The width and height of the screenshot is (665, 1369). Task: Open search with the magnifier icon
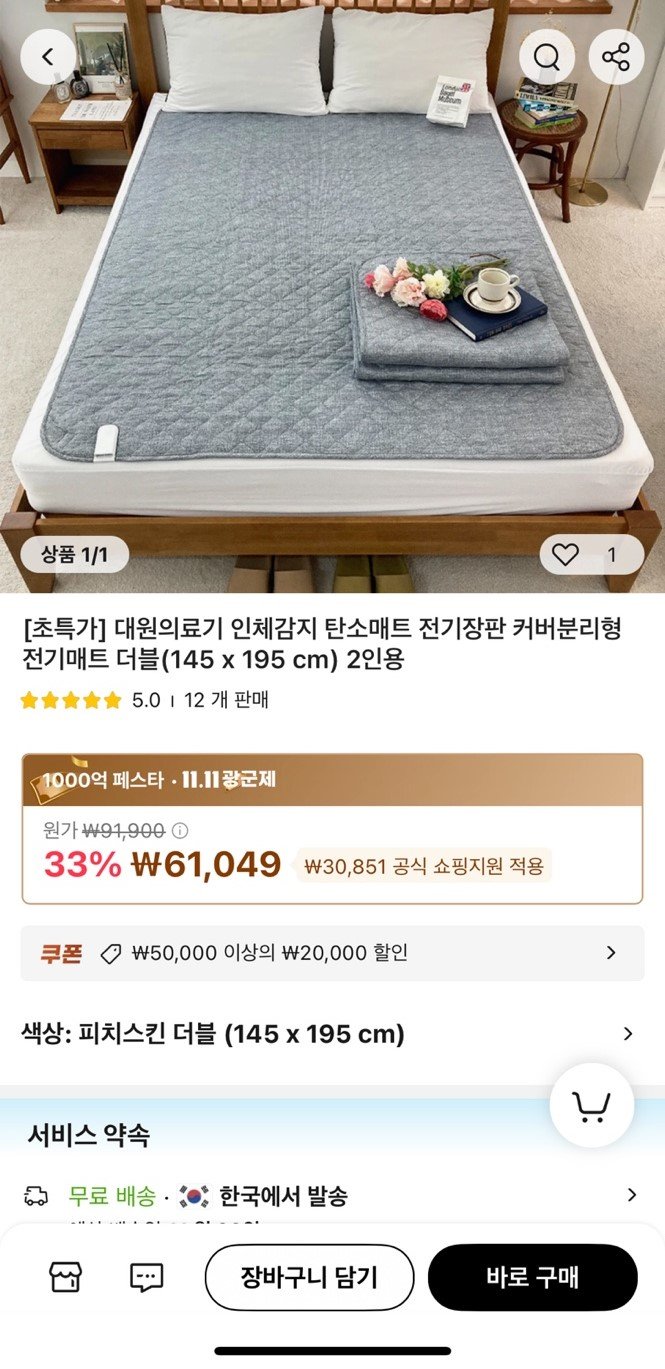pyautogui.click(x=547, y=57)
